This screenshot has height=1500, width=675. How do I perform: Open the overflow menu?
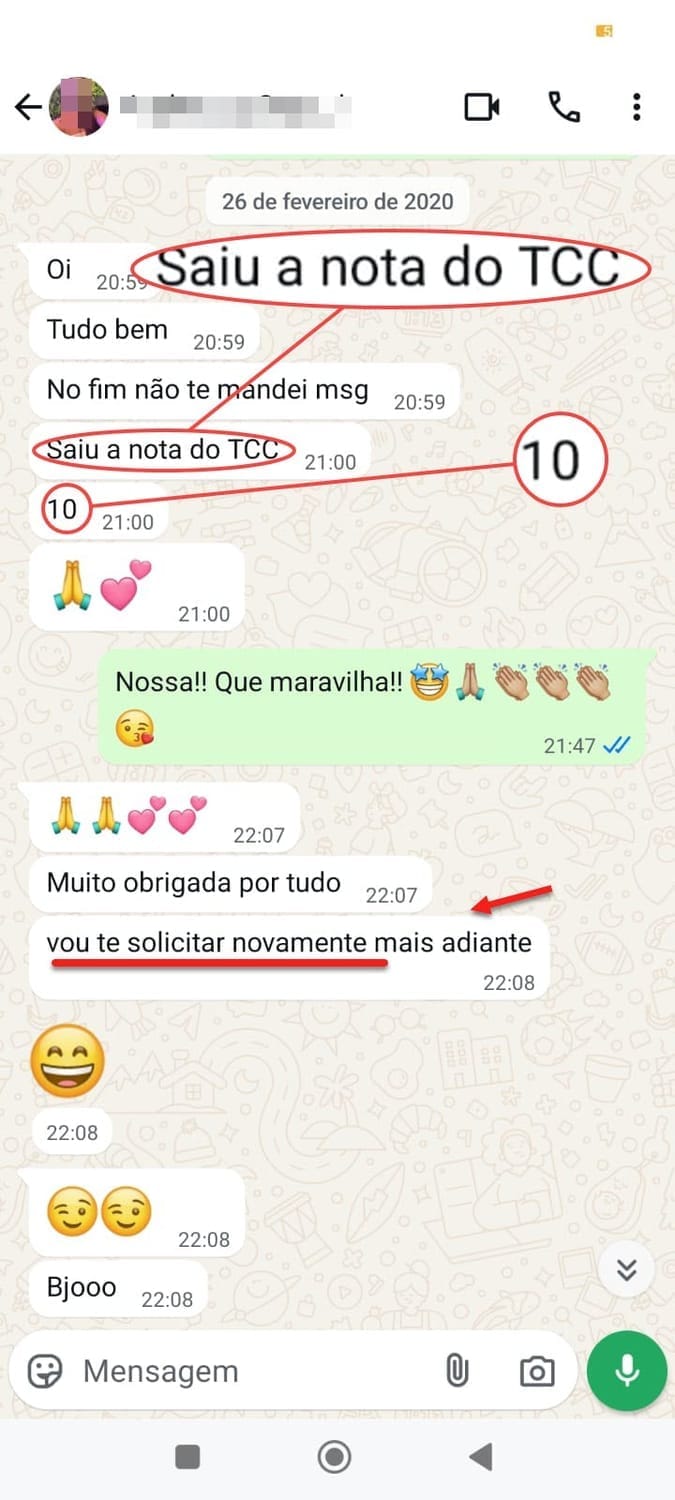click(x=636, y=107)
